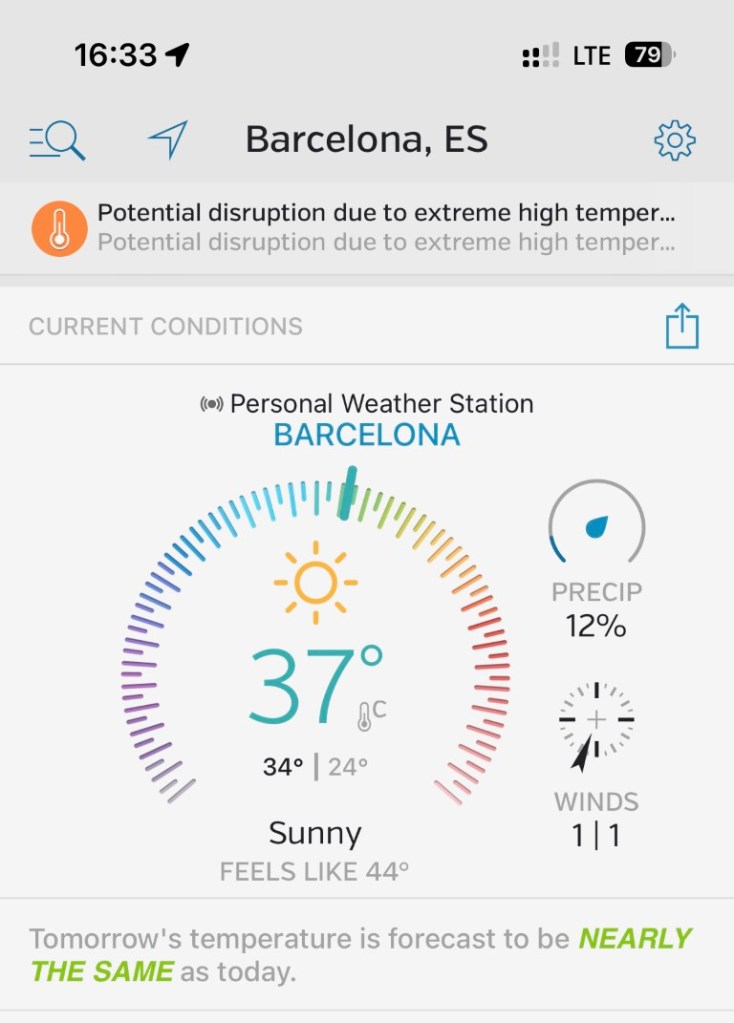Open settings gear
This screenshot has height=1023, width=734.
pyautogui.click(x=675, y=140)
